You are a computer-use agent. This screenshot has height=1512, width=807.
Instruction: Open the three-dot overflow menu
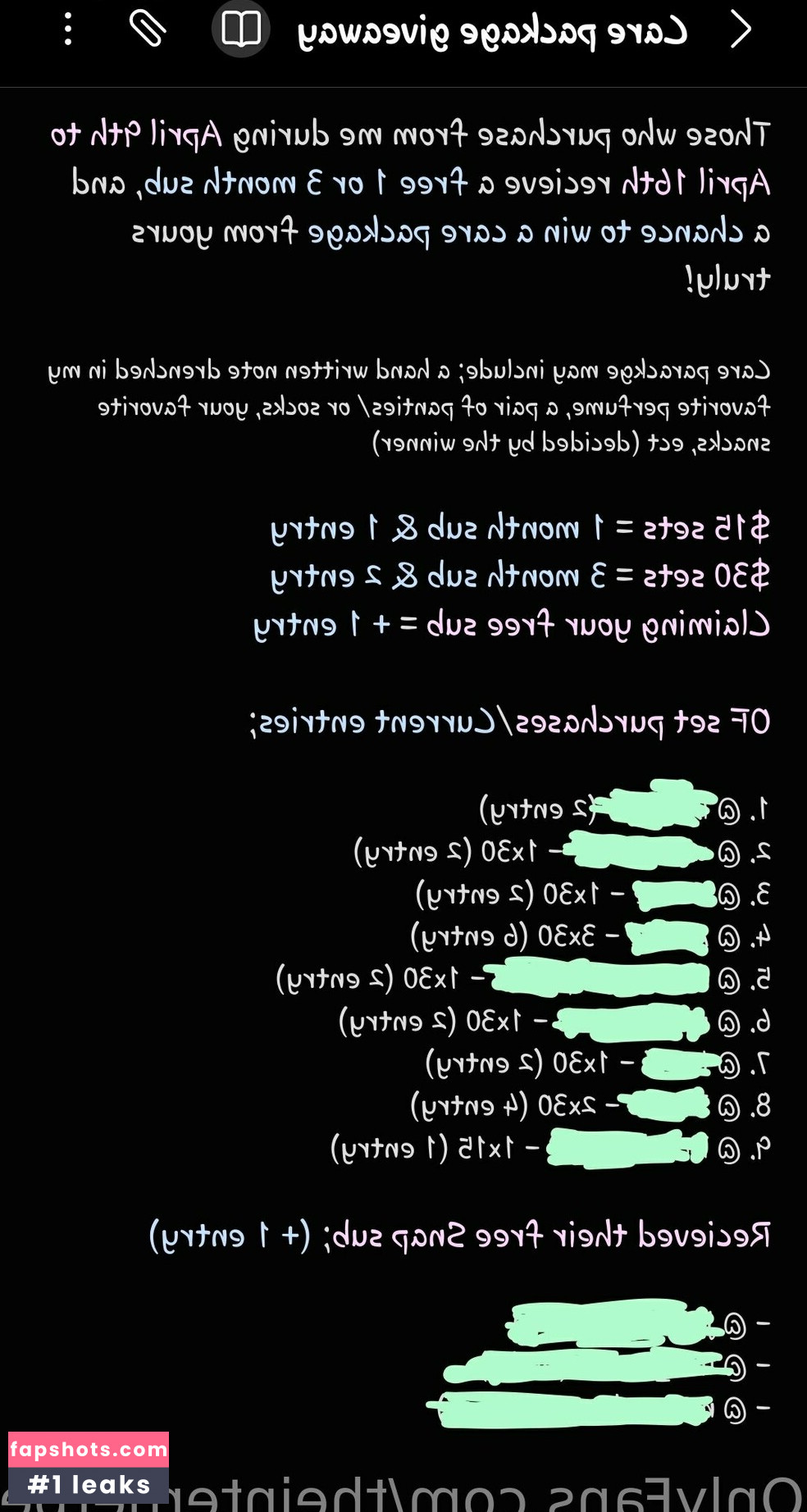68,30
